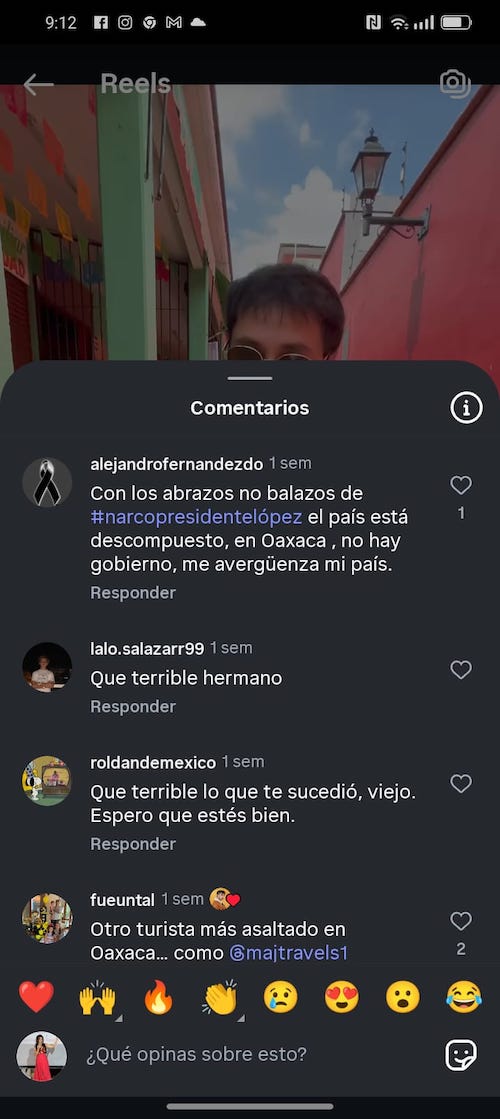The image size is (500, 1119).
Task: Like alejandrofernandezdo's comment
Action: (x=461, y=485)
